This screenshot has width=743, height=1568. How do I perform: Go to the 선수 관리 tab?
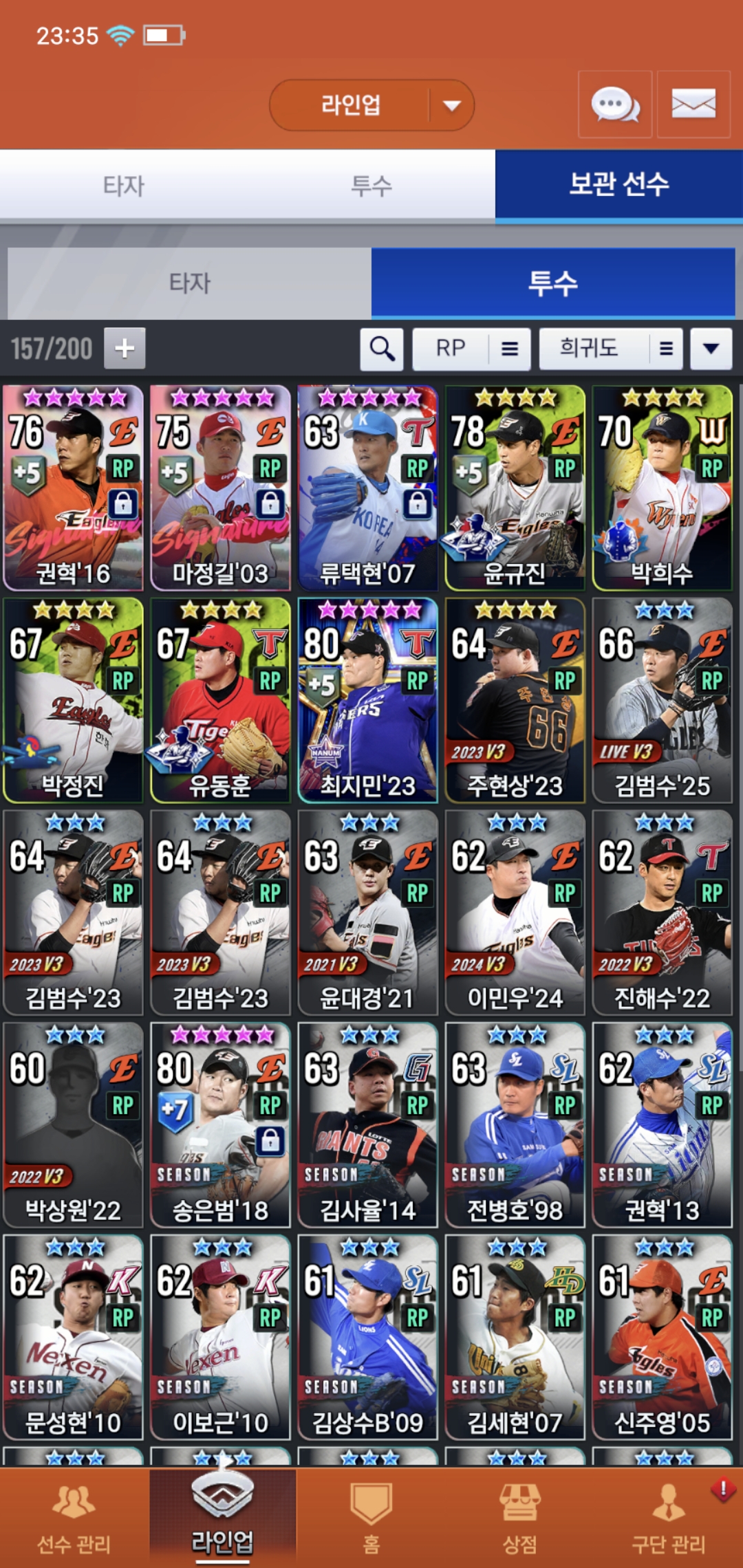(x=74, y=1518)
